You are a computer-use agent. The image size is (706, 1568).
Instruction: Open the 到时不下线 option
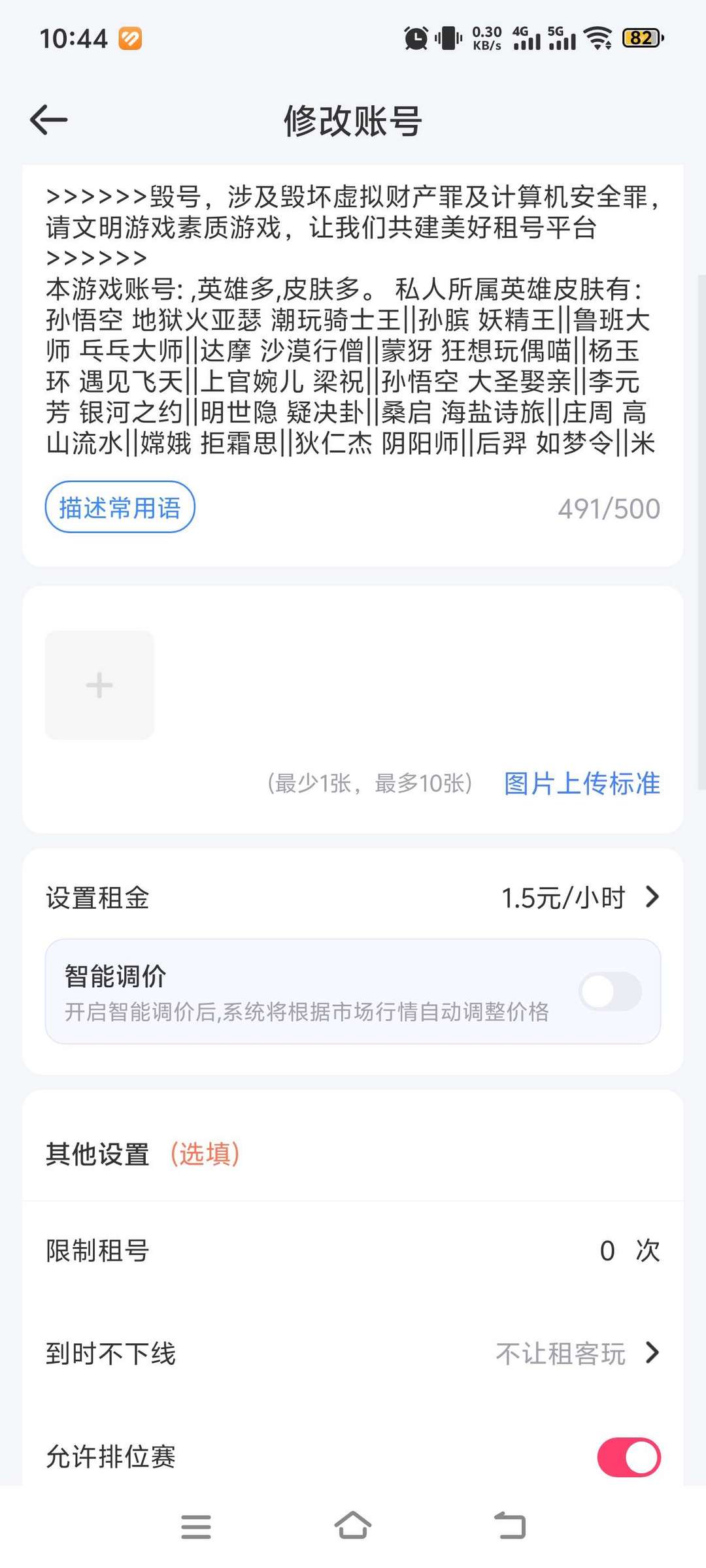353,1353
